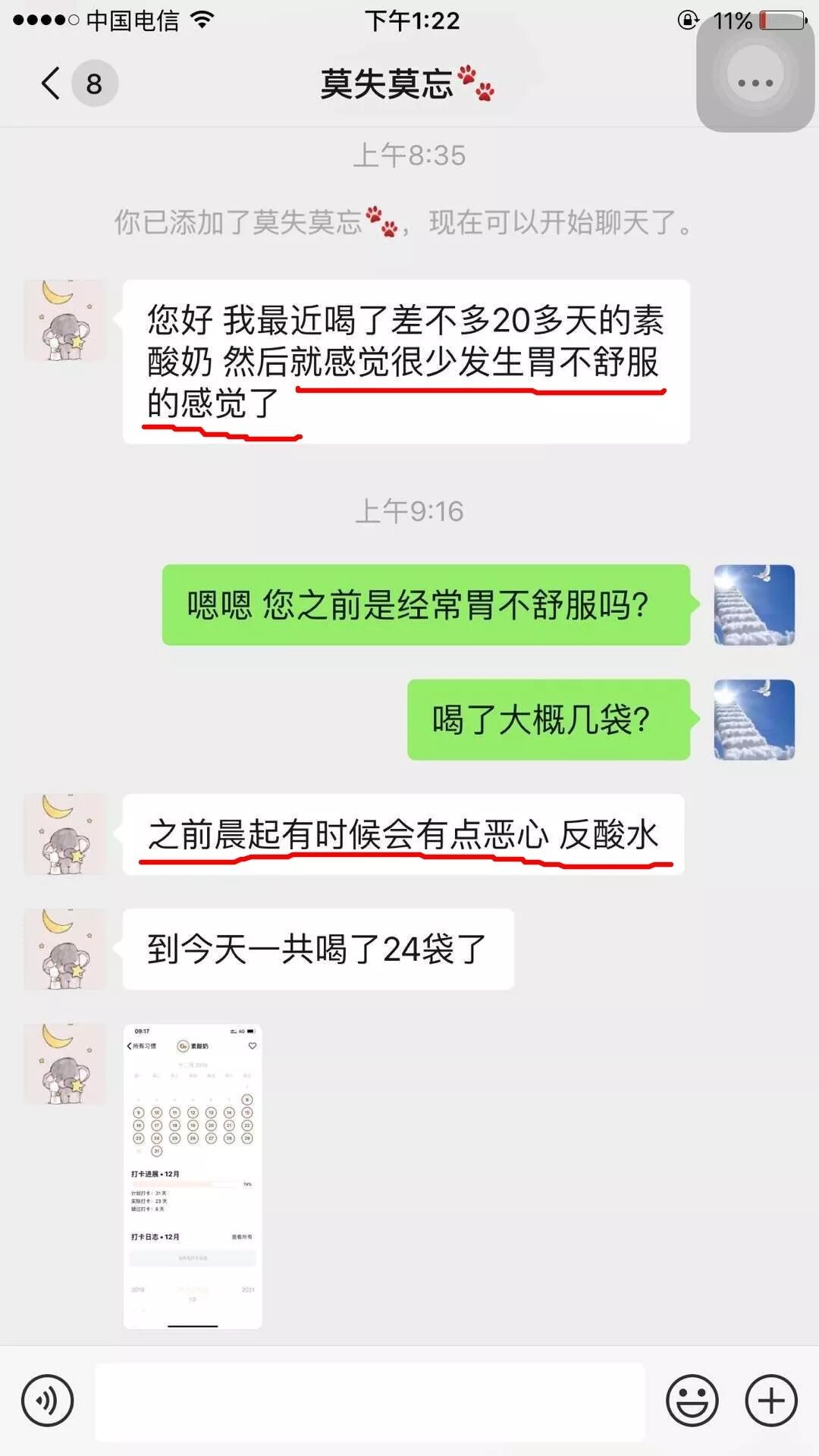Switch to voice message input
The height and width of the screenshot is (1456, 819).
[47, 1400]
